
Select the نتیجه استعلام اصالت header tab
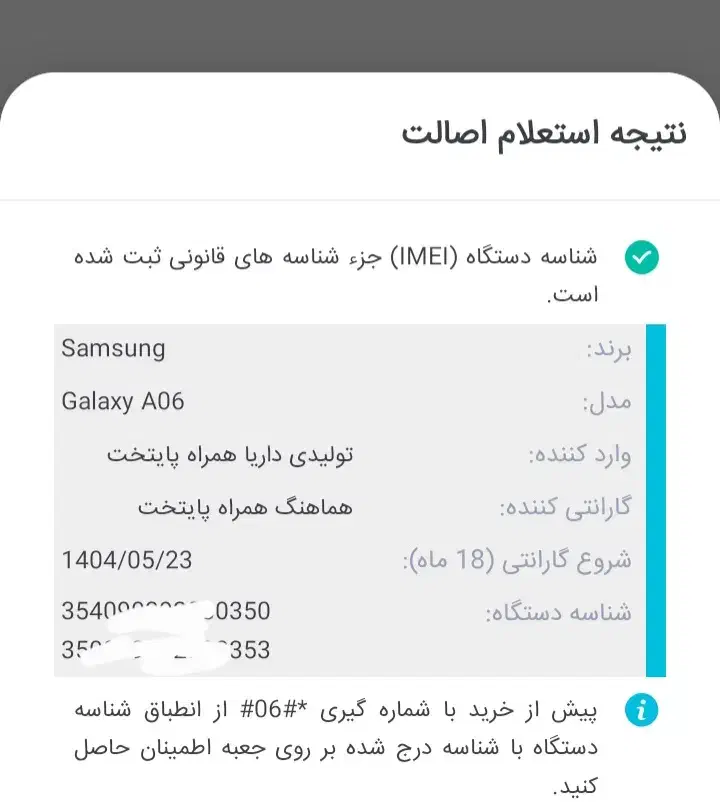coord(545,133)
